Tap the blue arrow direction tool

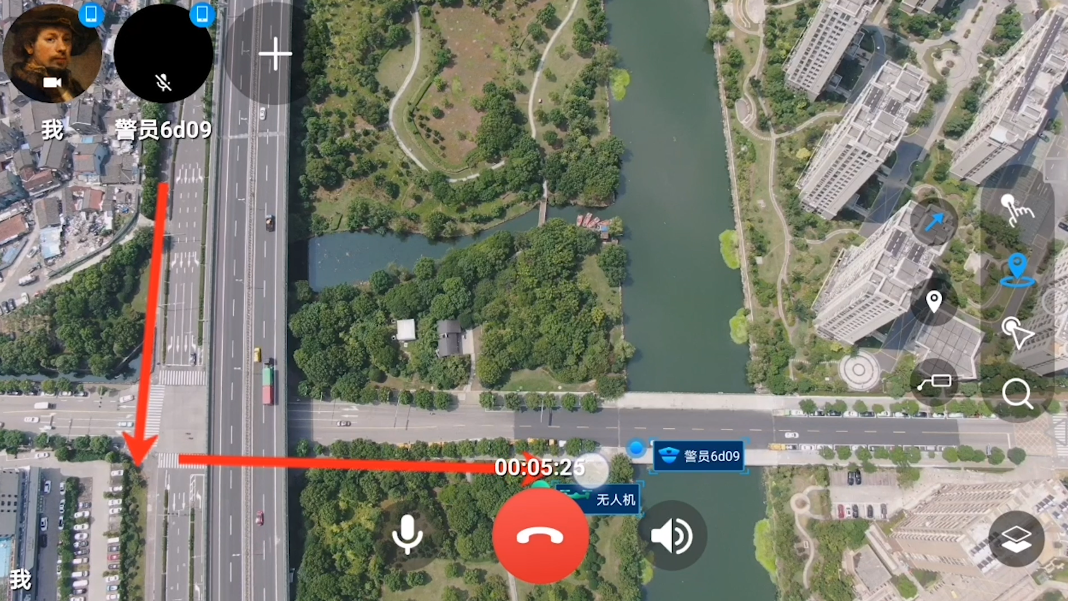click(934, 222)
